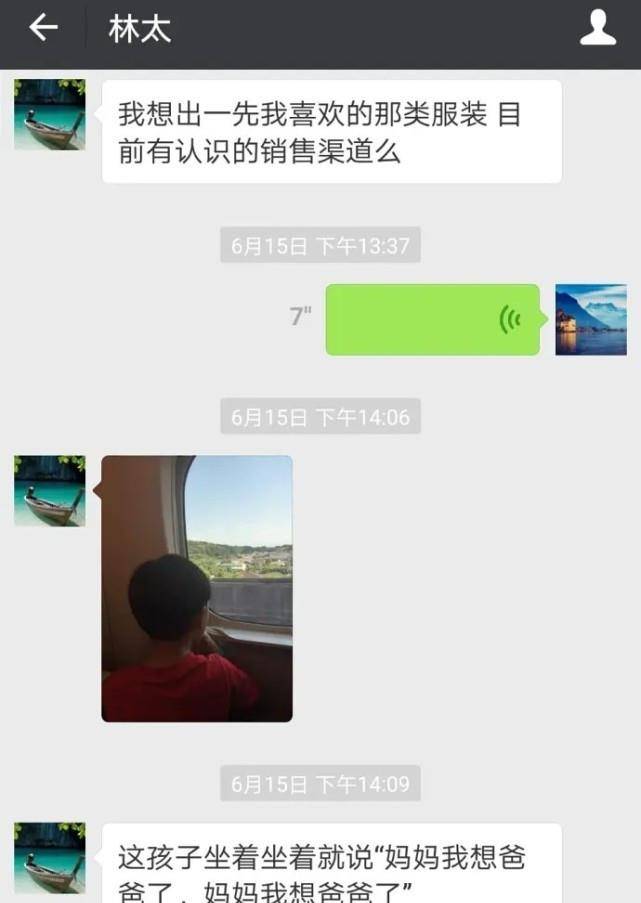Go back from the 林太 chat
641x903 pixels.
[43, 28]
